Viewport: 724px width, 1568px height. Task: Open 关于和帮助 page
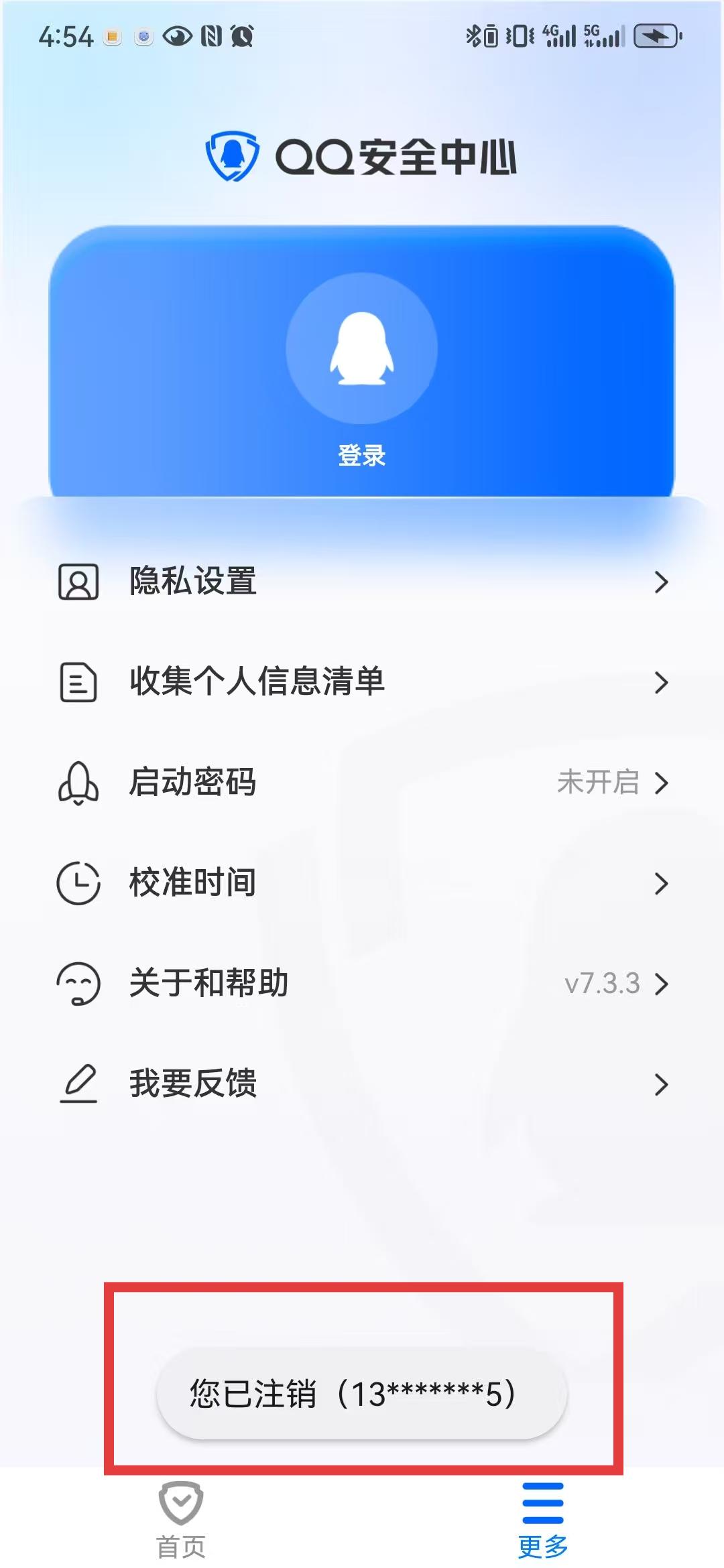(362, 983)
